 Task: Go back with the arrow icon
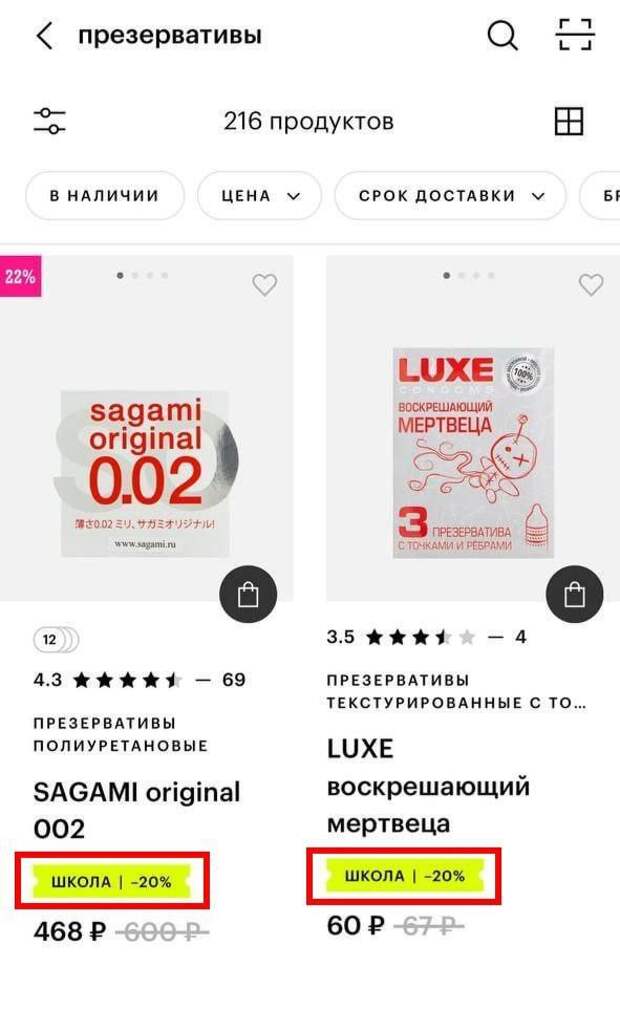click(44, 35)
